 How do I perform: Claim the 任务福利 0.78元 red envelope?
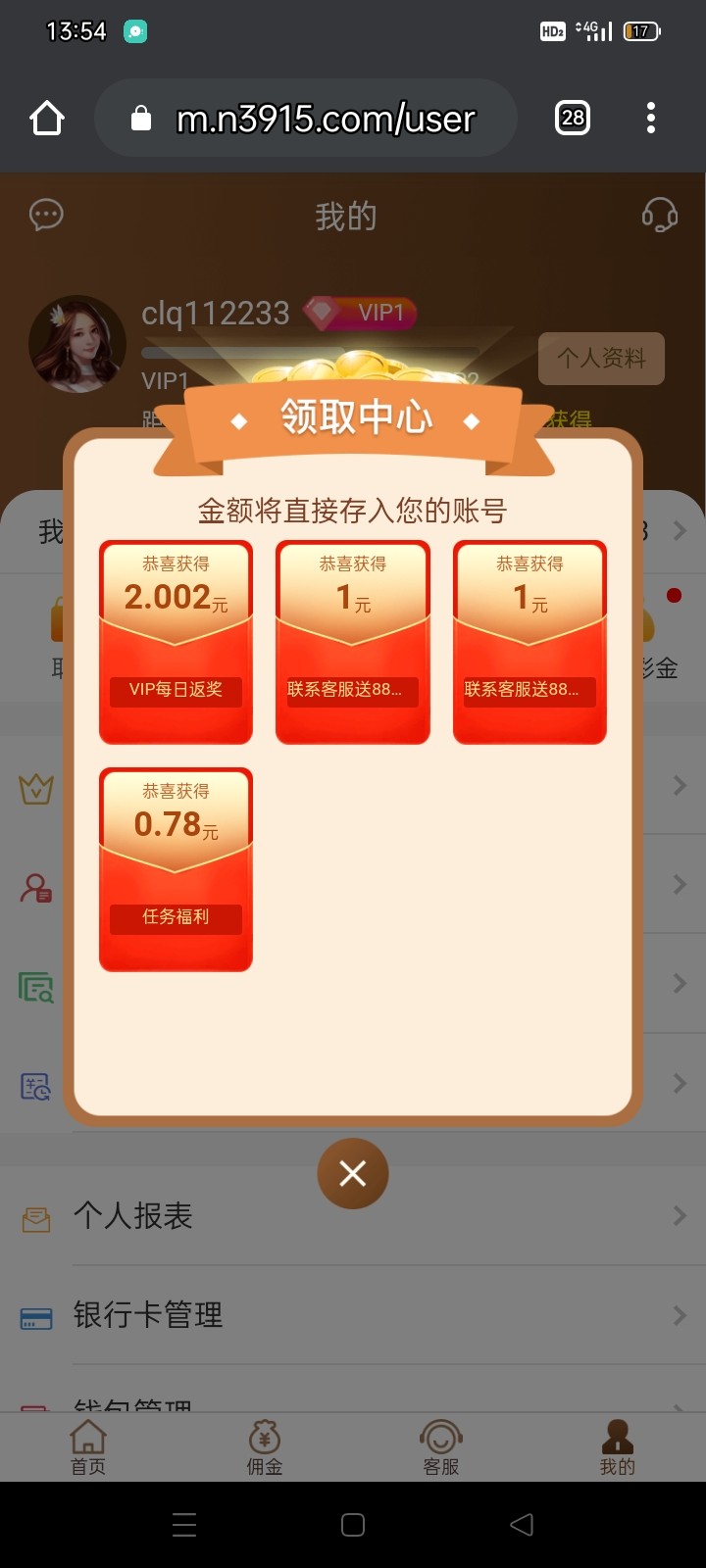click(x=176, y=869)
